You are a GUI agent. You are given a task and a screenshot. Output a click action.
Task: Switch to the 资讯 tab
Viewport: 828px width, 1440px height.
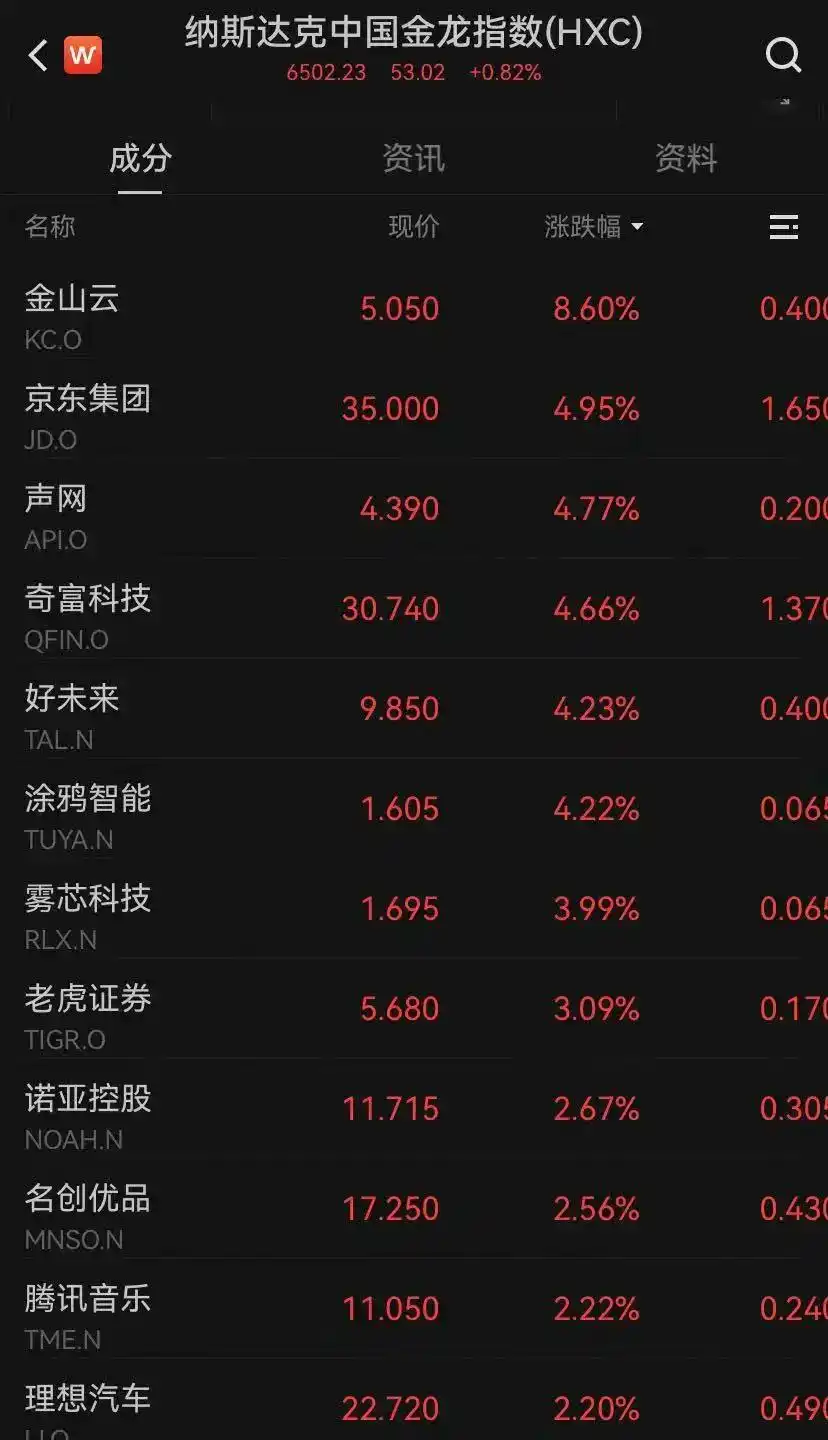413,159
